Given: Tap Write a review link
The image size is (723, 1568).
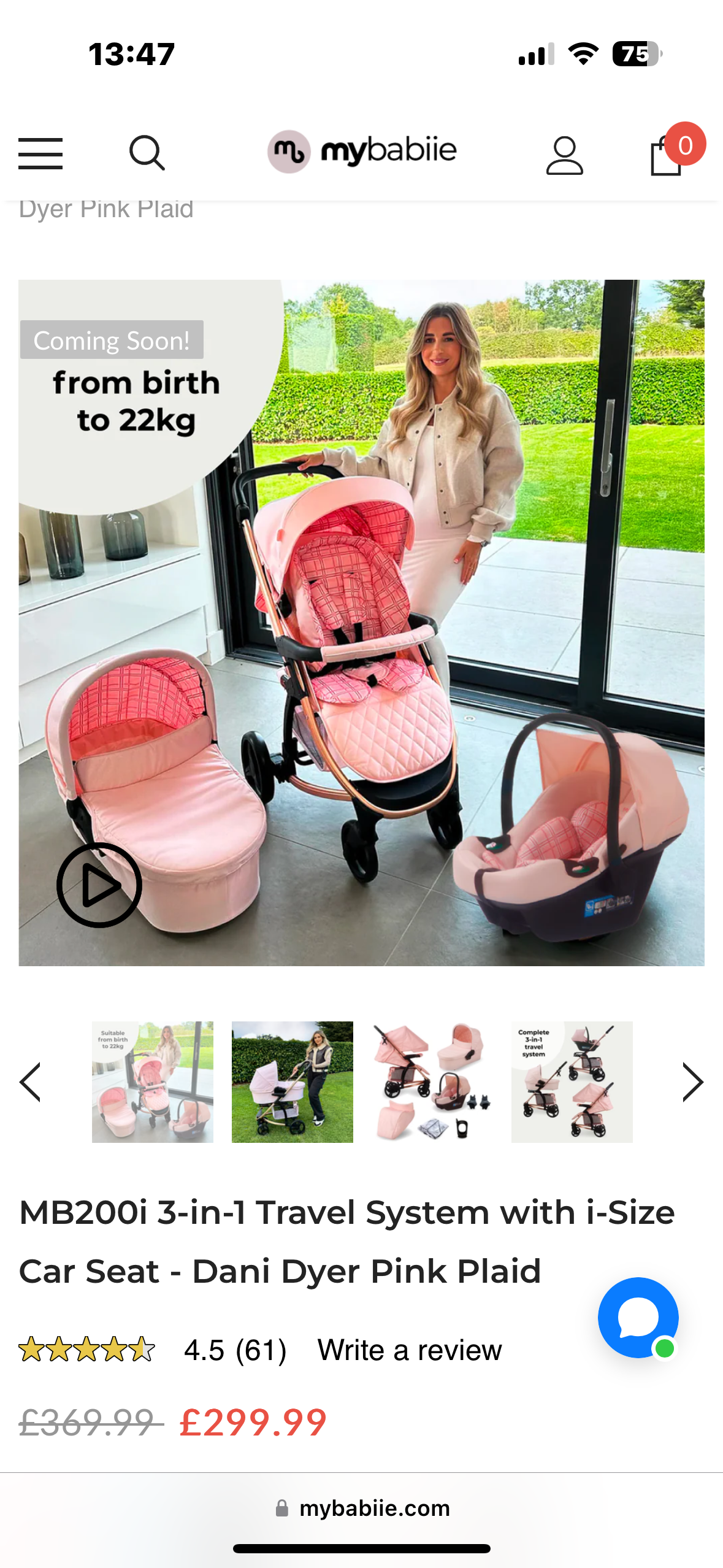Looking at the screenshot, I should point(410,1350).
